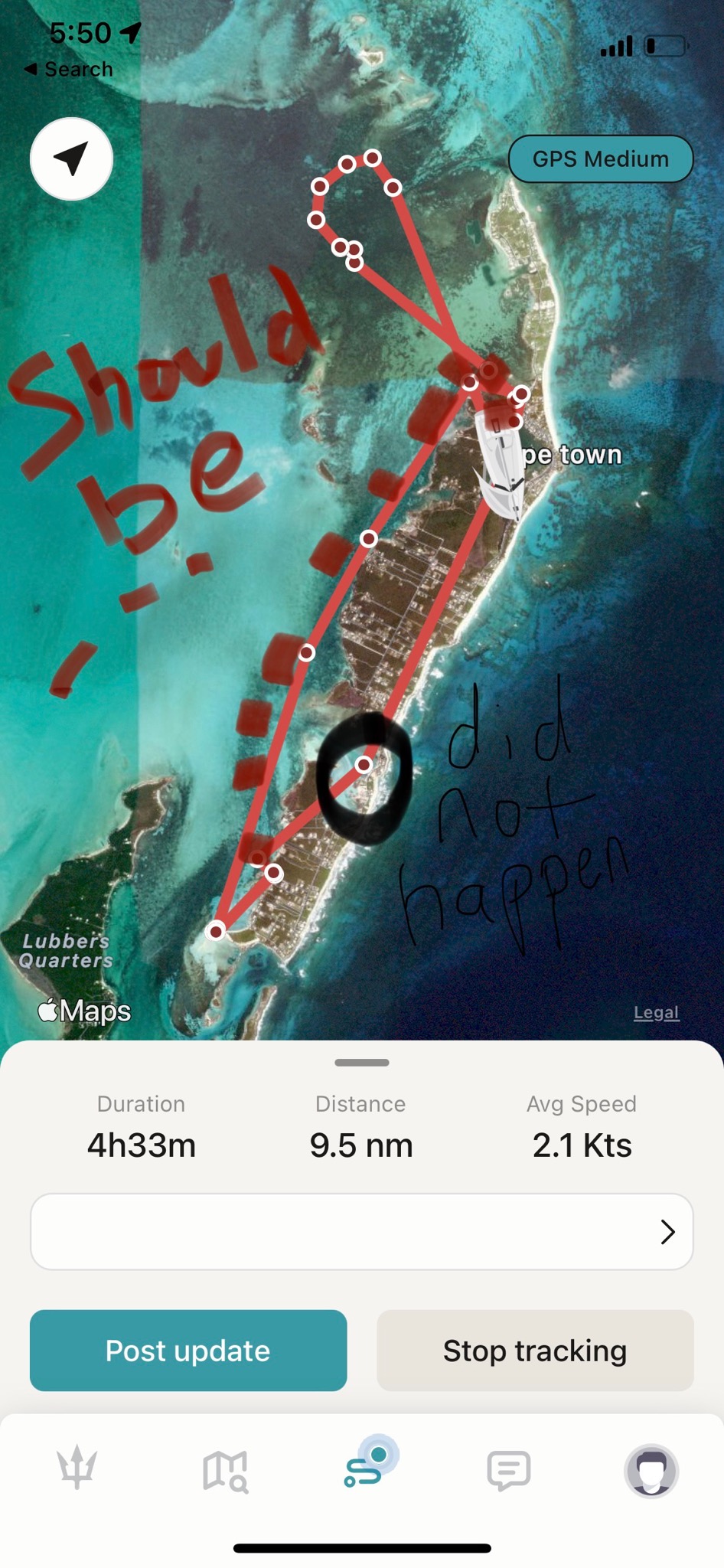Return to Search via the back arrow

(69, 69)
